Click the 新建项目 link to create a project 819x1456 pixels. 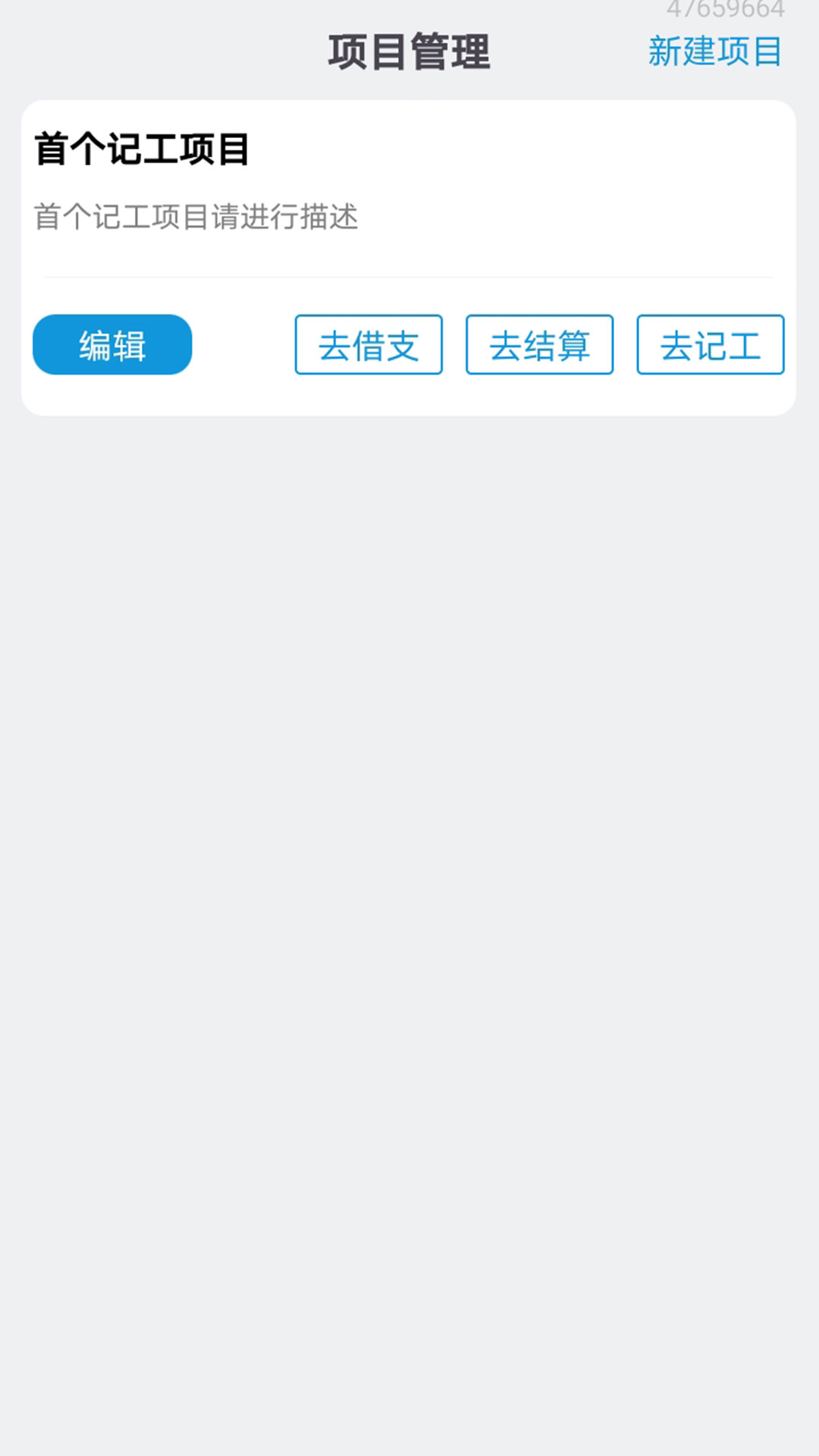(x=714, y=53)
